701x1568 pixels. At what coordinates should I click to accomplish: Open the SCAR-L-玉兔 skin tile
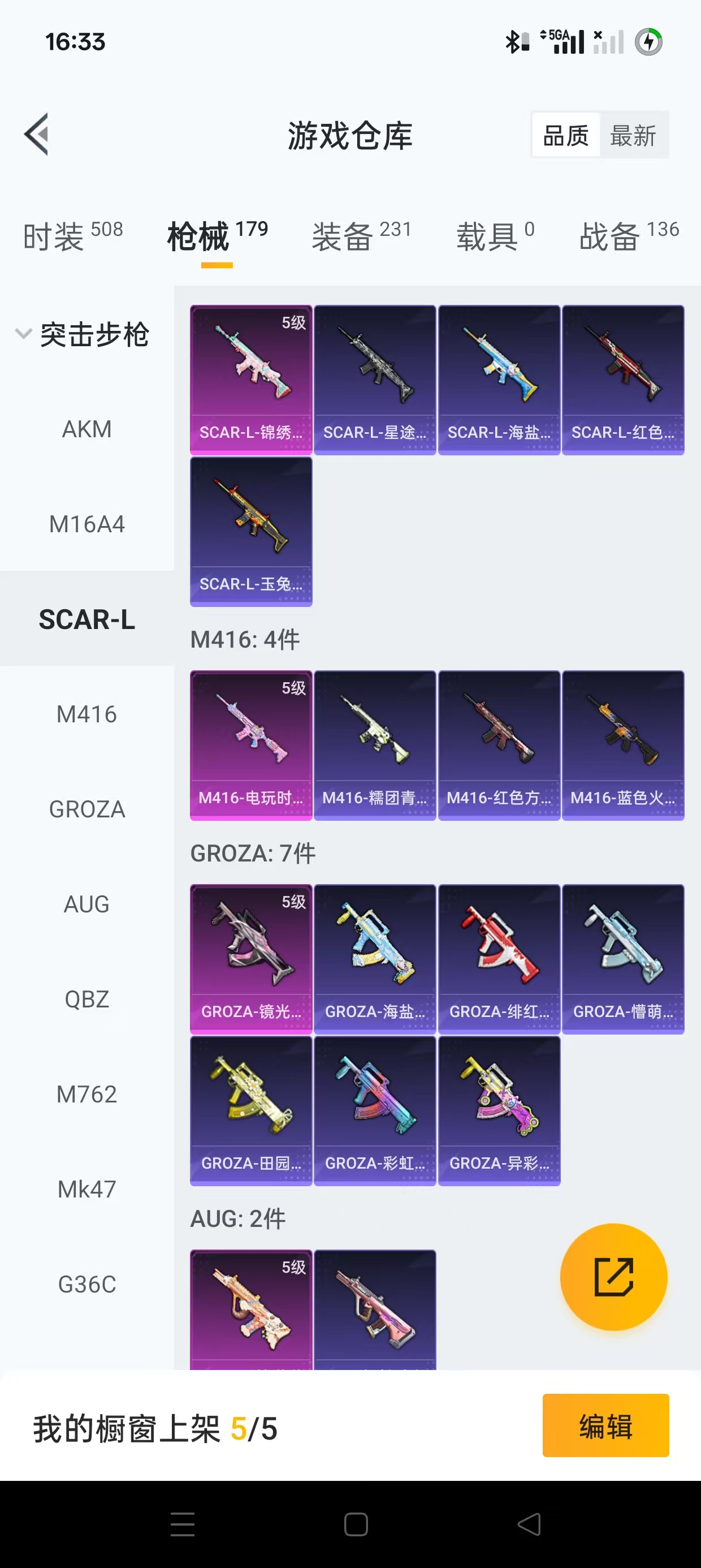pos(250,531)
